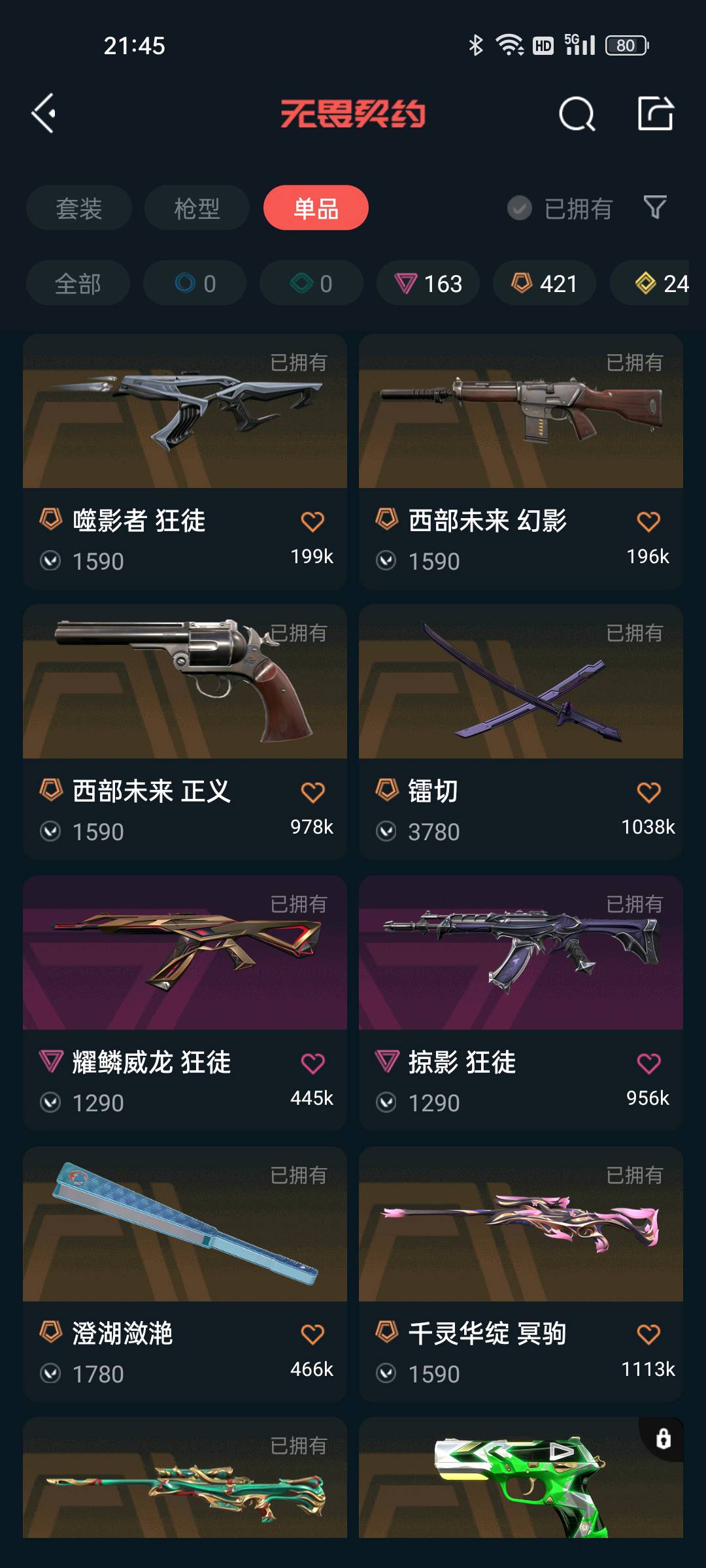
Task: Select the 全部 rarity chip
Action: (78, 284)
